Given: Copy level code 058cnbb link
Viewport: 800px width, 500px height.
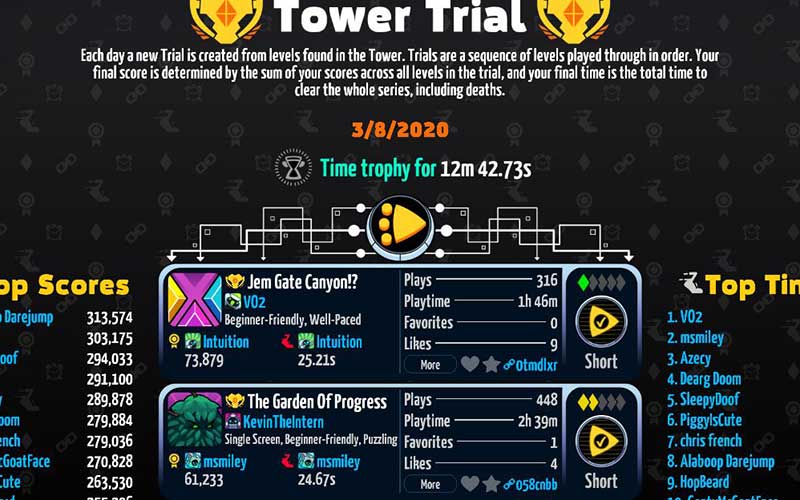Looking at the screenshot, I should [x=530, y=485].
